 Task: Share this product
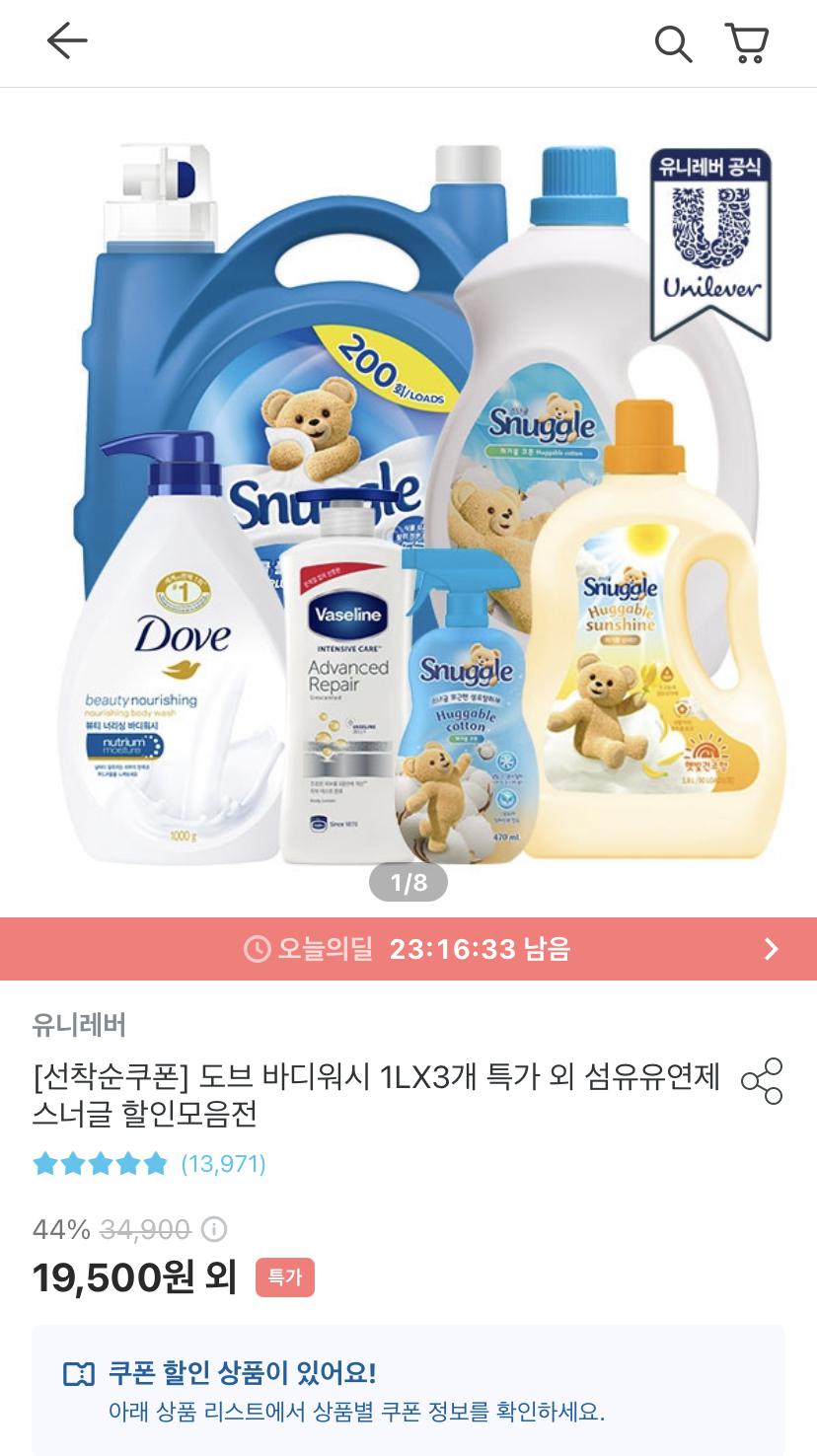pyautogui.click(x=761, y=1081)
